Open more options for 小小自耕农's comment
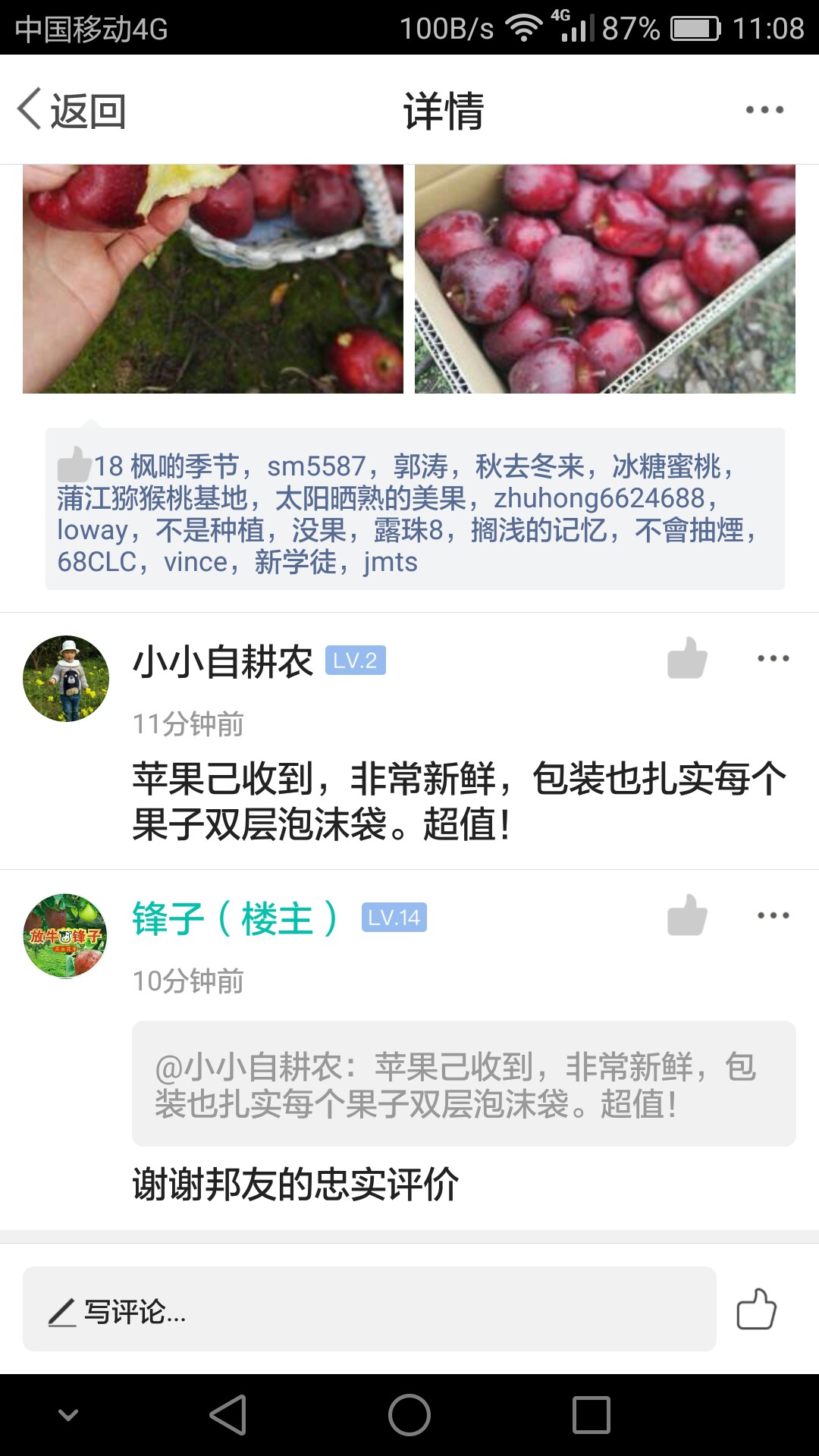Screen dimensions: 819x1456 click(773, 658)
